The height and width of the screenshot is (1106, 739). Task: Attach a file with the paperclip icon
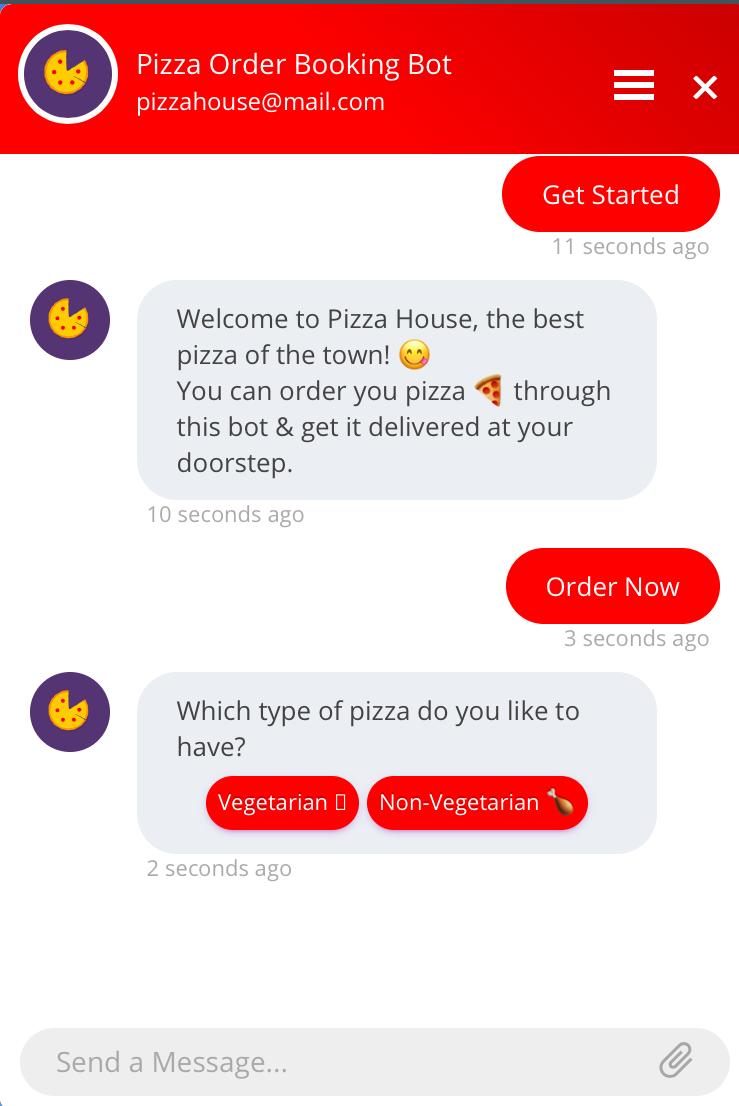[x=676, y=1061]
